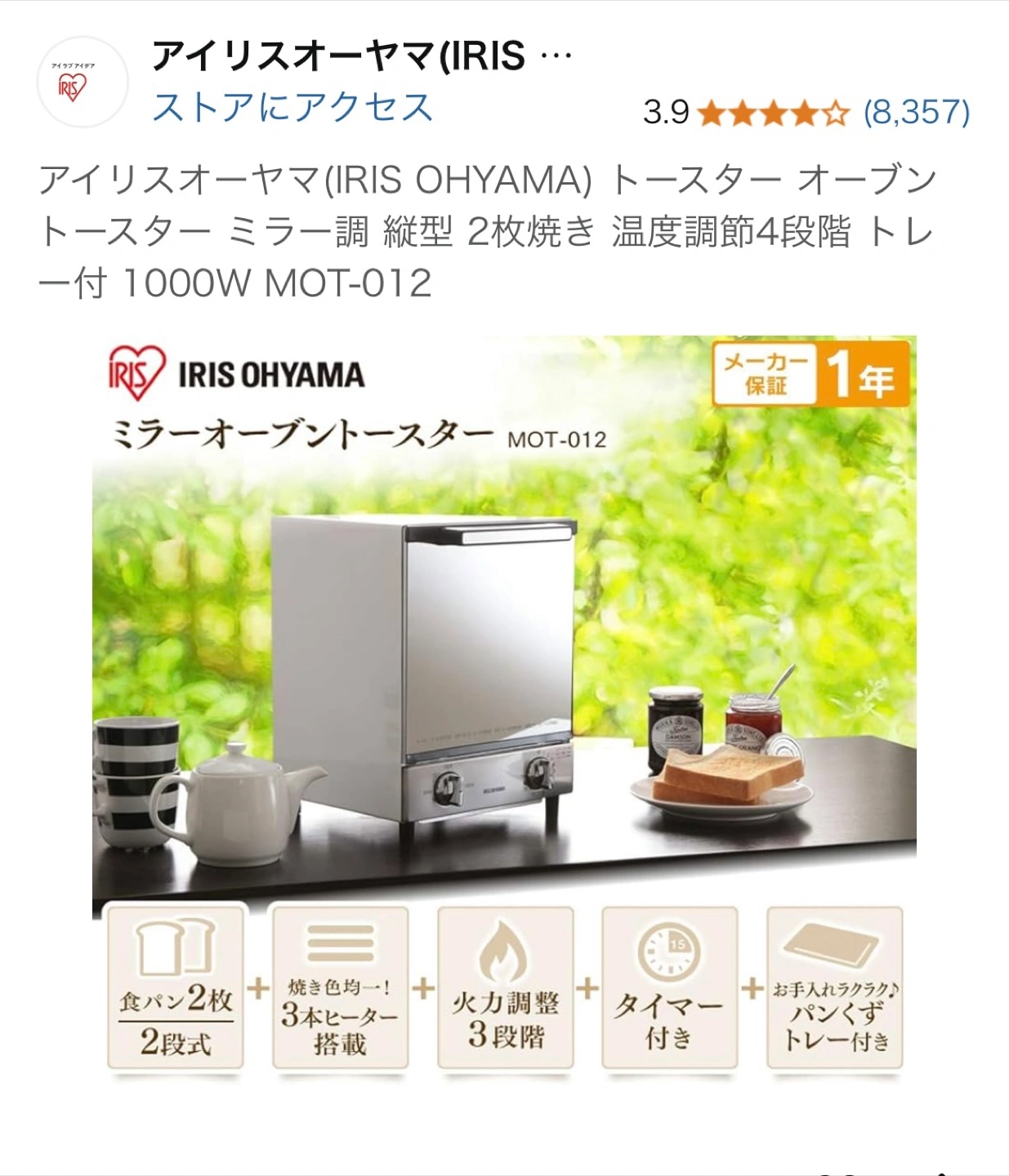
Task: Open the ストアにアクセス store link
Action: (x=292, y=108)
